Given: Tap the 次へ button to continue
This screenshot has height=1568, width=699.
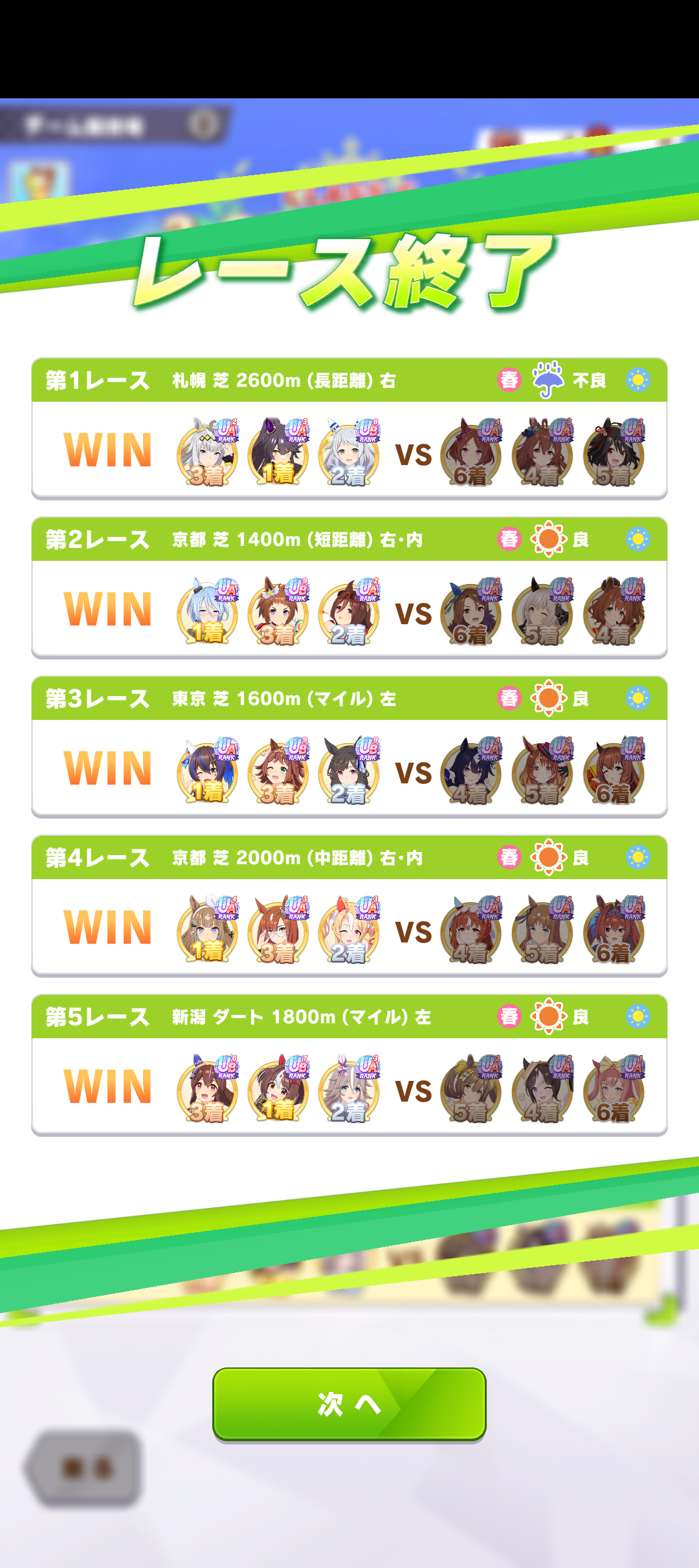Looking at the screenshot, I should coord(349,1404).
